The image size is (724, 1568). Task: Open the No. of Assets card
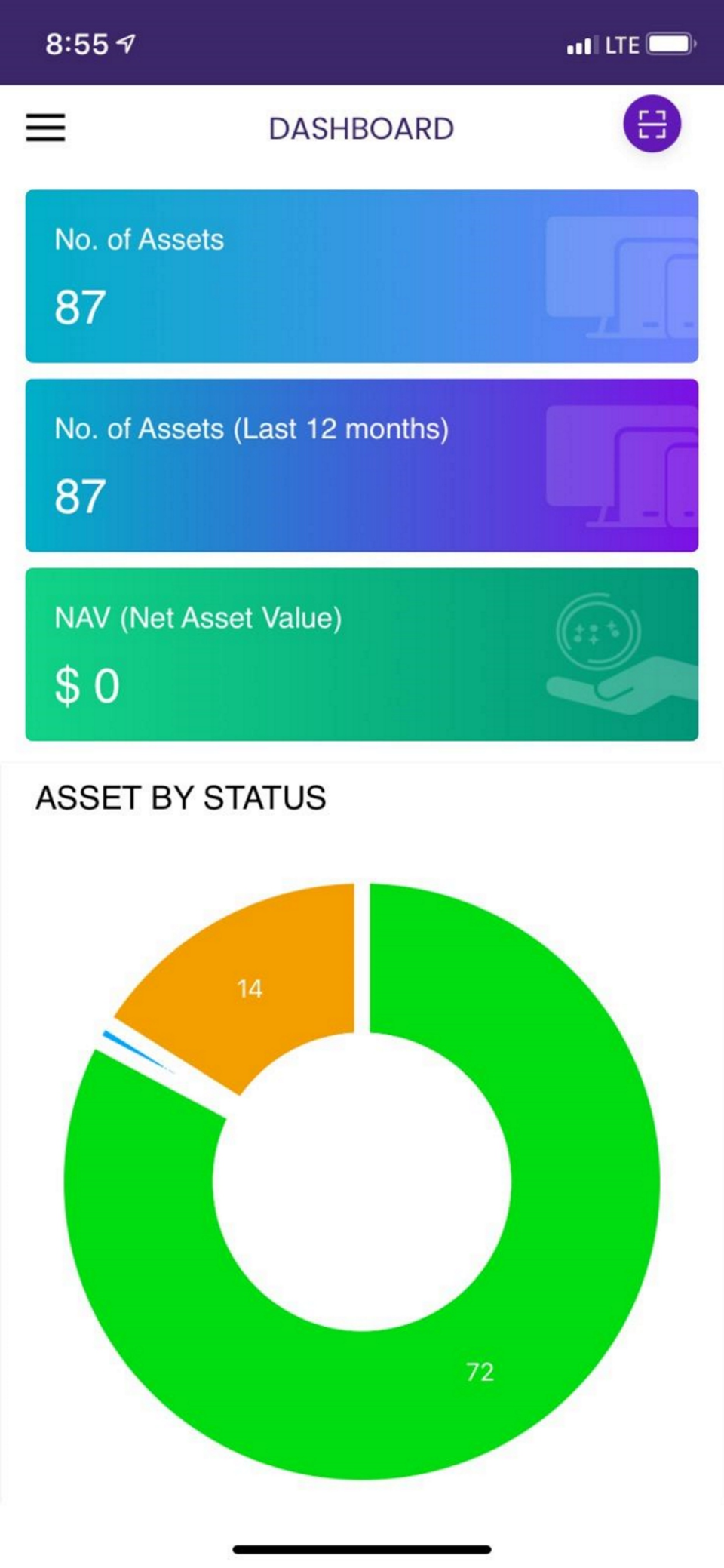362,276
